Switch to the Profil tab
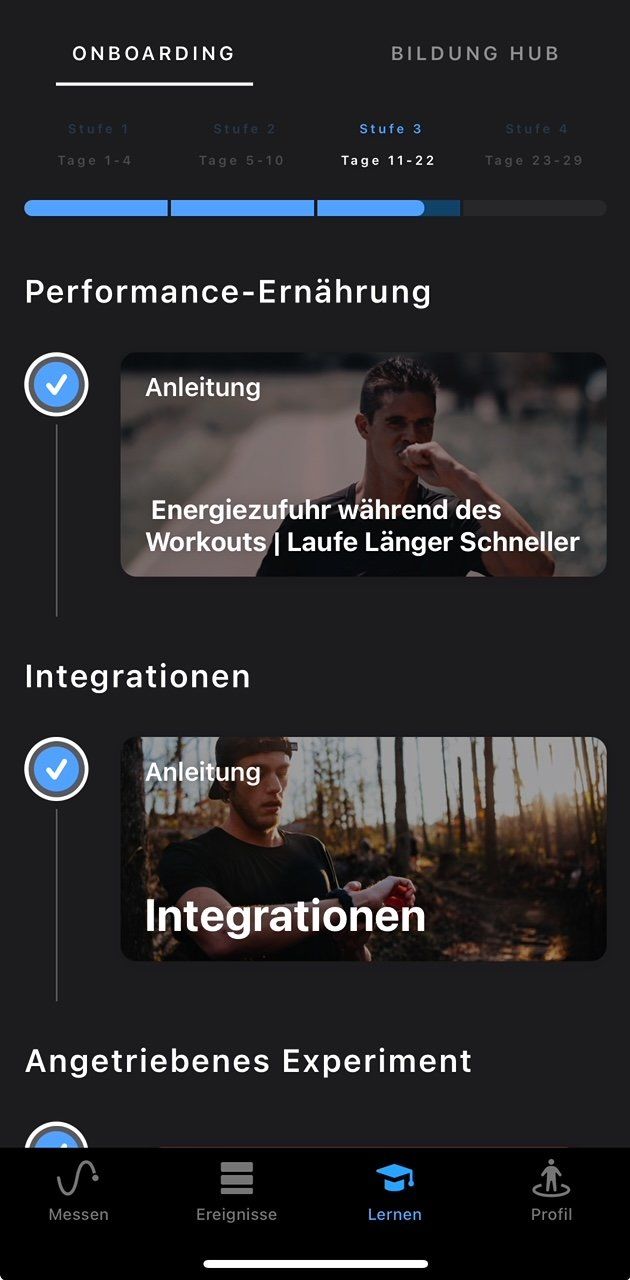The width and height of the screenshot is (630, 1280). pyautogui.click(x=551, y=1192)
